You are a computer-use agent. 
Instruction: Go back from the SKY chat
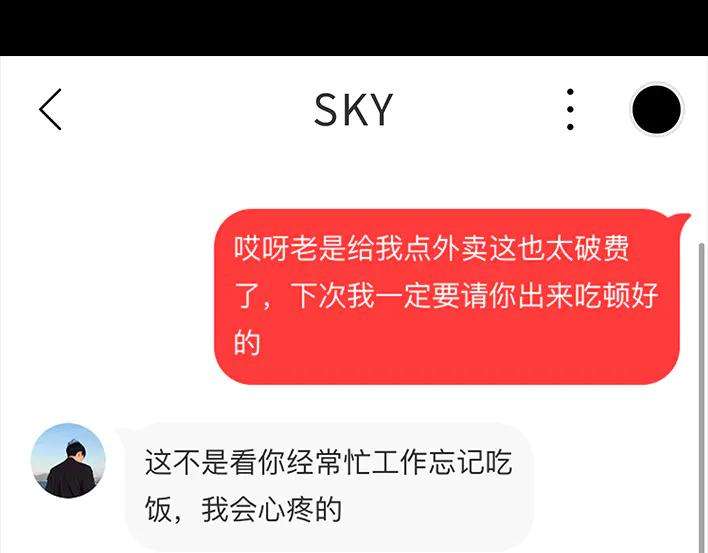click(x=50, y=109)
